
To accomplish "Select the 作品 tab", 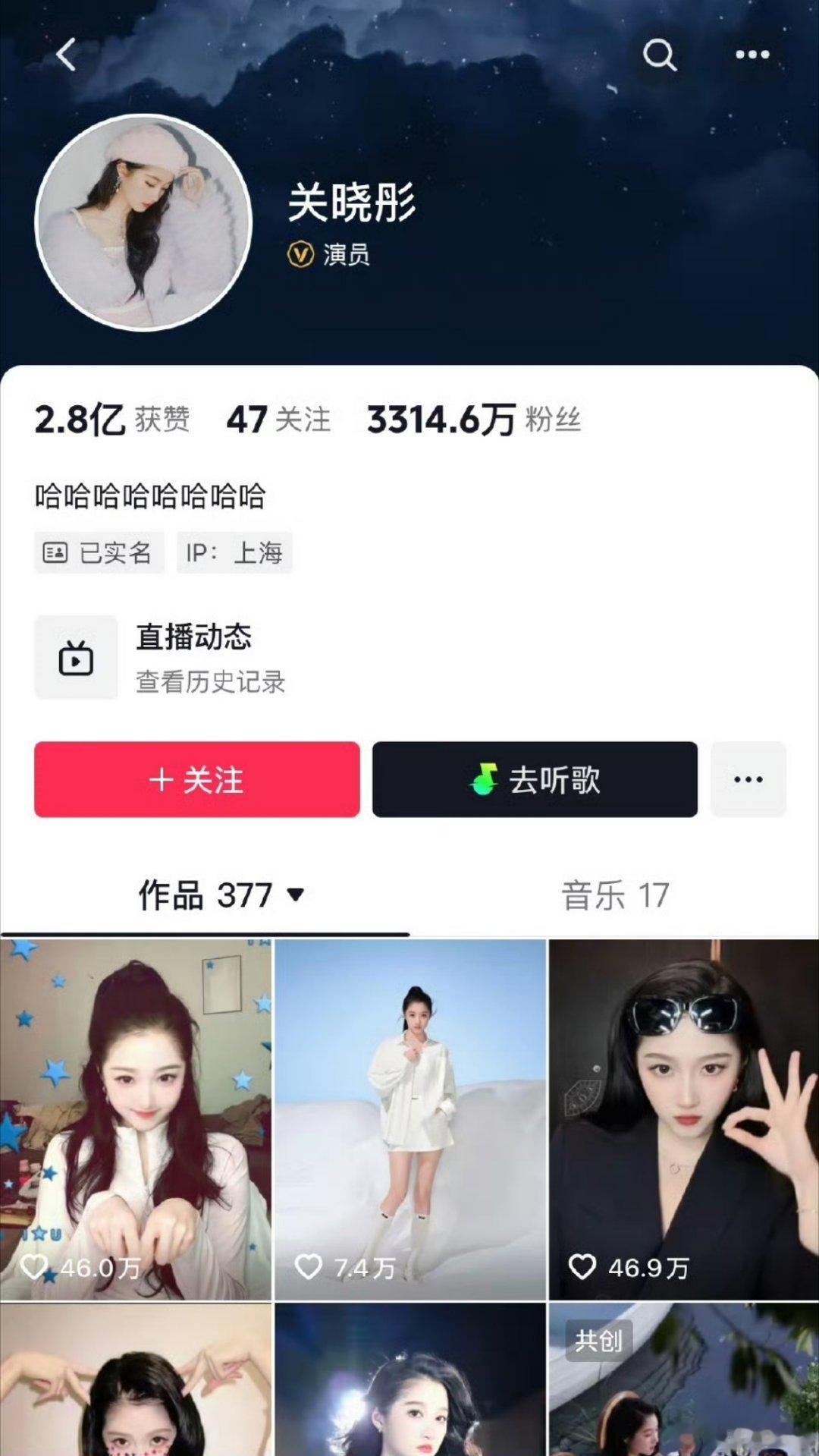I will coord(182,896).
